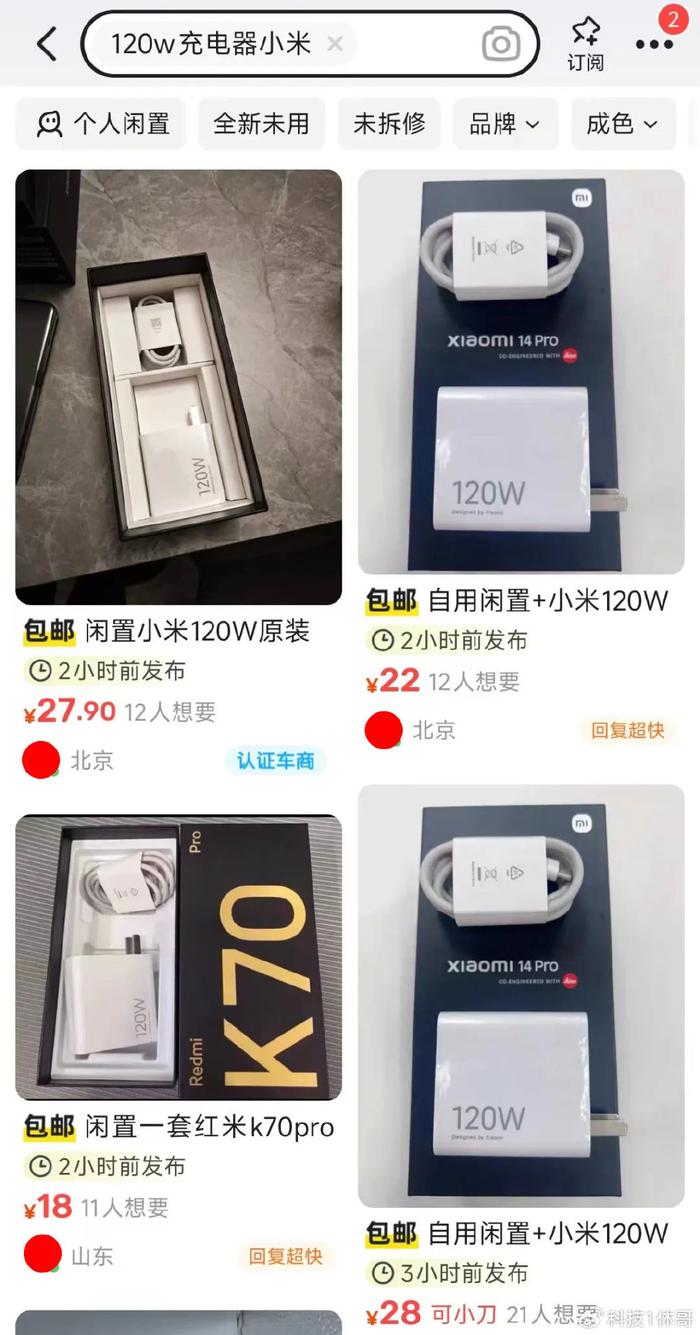This screenshot has height=1335, width=700.
Task: Expand the 成色 dropdown
Action: [622, 124]
